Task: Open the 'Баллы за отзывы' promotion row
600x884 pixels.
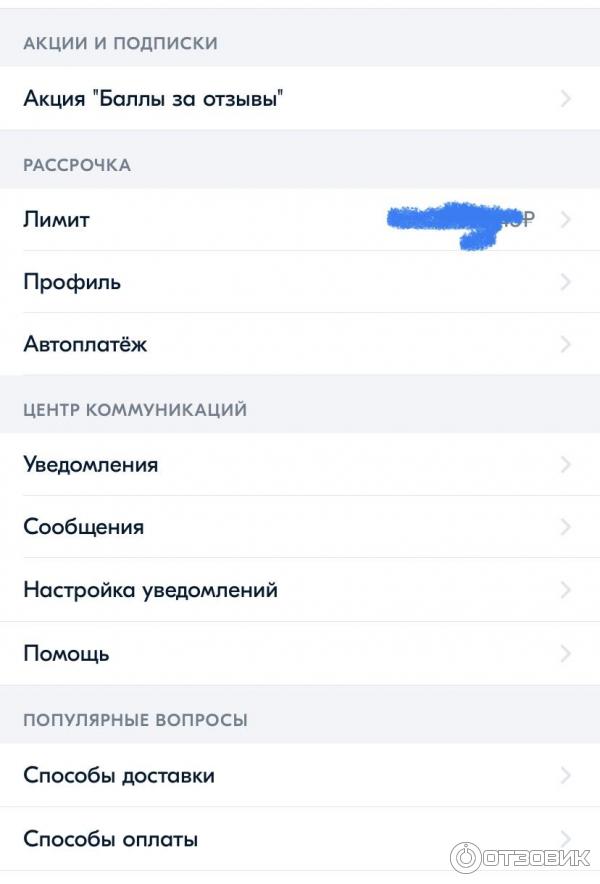Action: coord(300,98)
